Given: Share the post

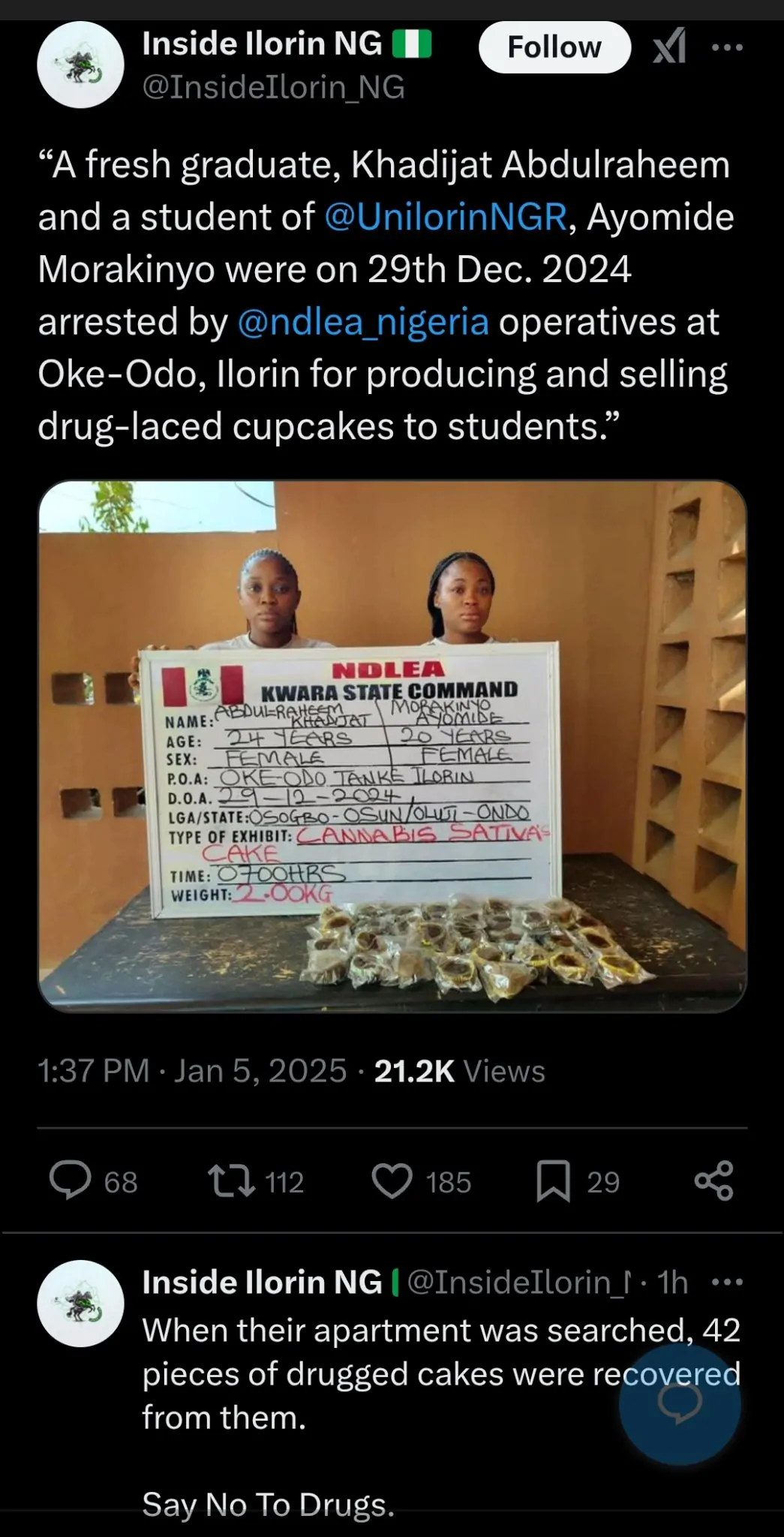Looking at the screenshot, I should (713, 1181).
